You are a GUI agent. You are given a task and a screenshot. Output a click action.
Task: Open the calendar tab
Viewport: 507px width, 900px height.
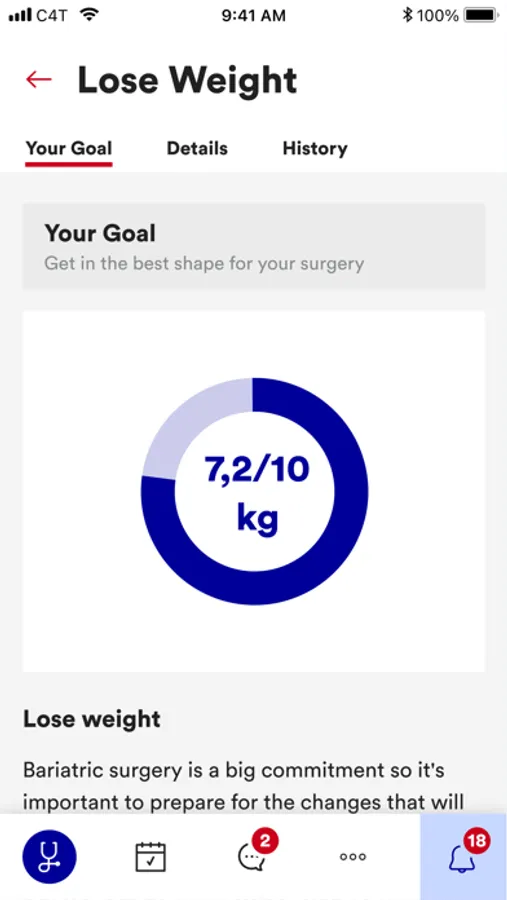(150, 857)
